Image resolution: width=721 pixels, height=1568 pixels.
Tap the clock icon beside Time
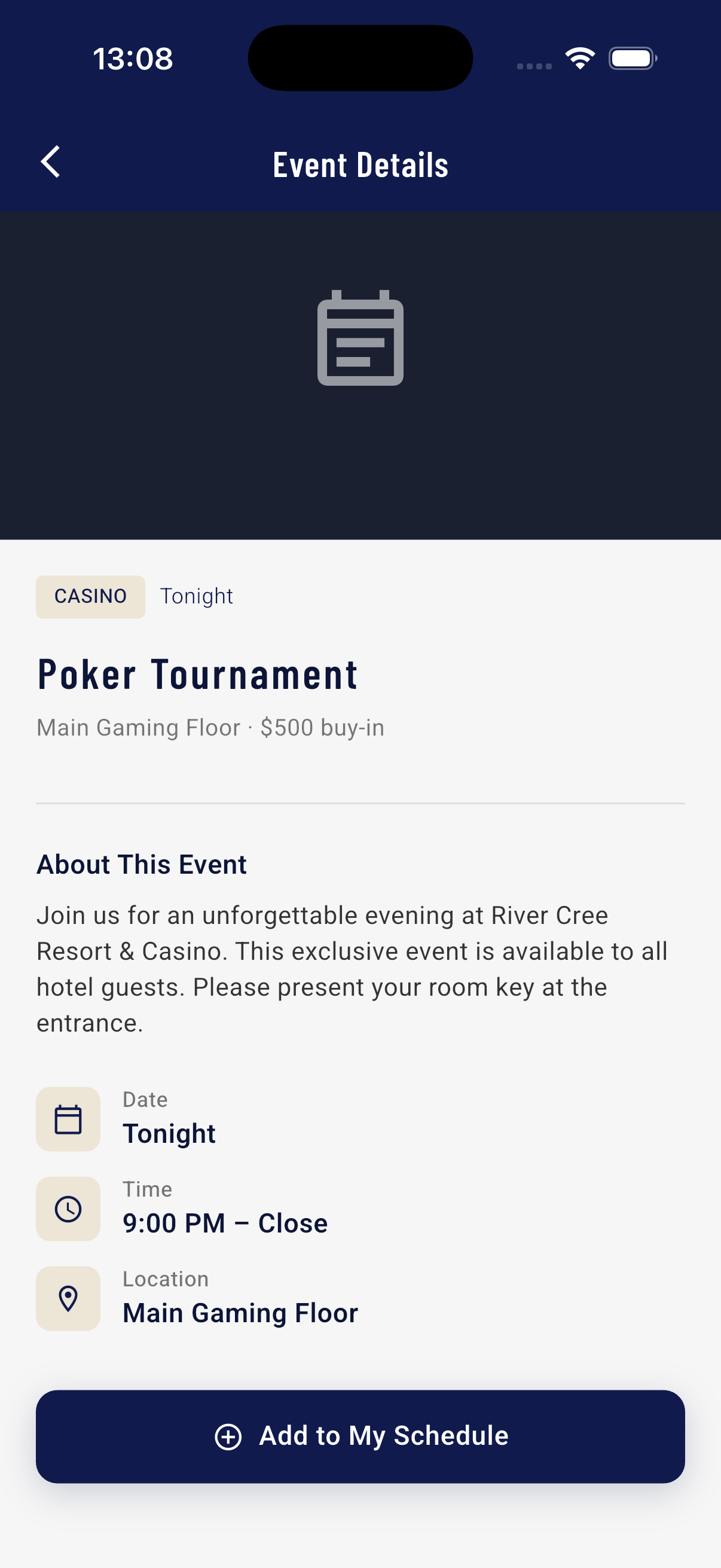68,1209
